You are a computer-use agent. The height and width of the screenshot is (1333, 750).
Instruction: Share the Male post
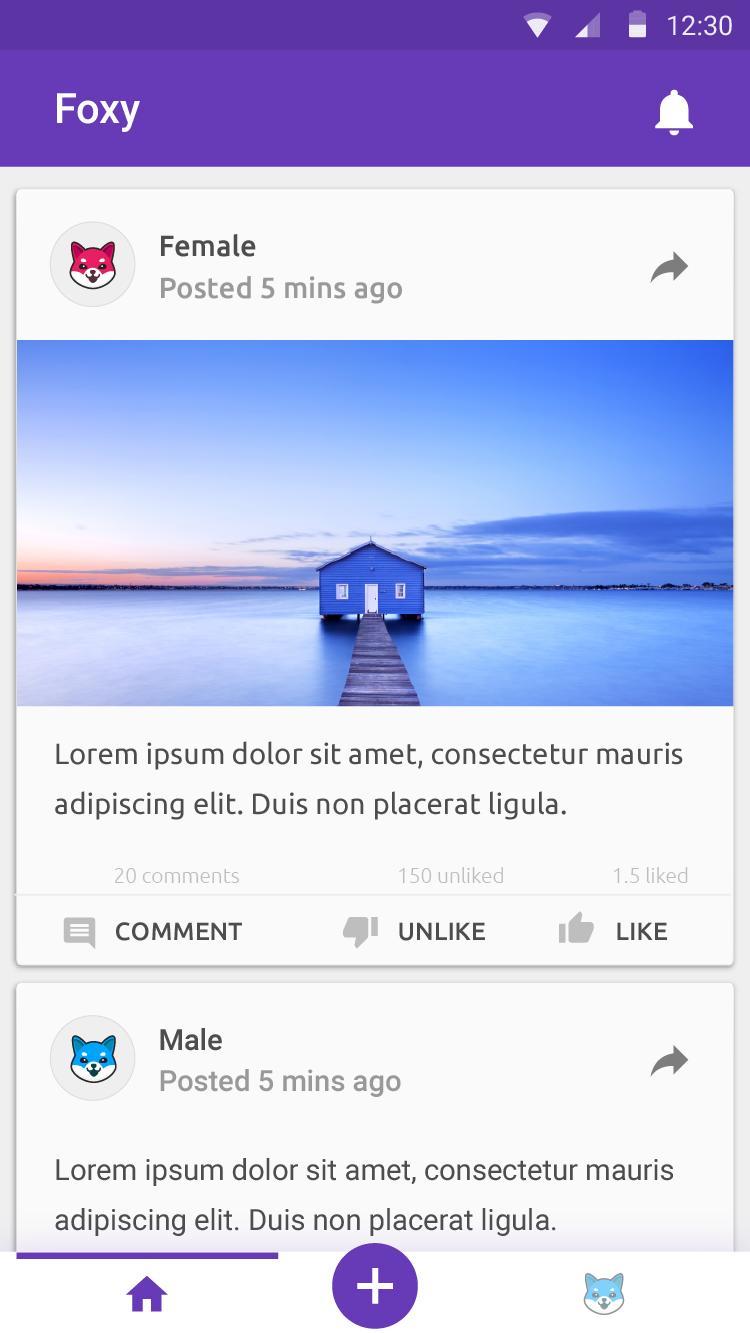point(669,1061)
